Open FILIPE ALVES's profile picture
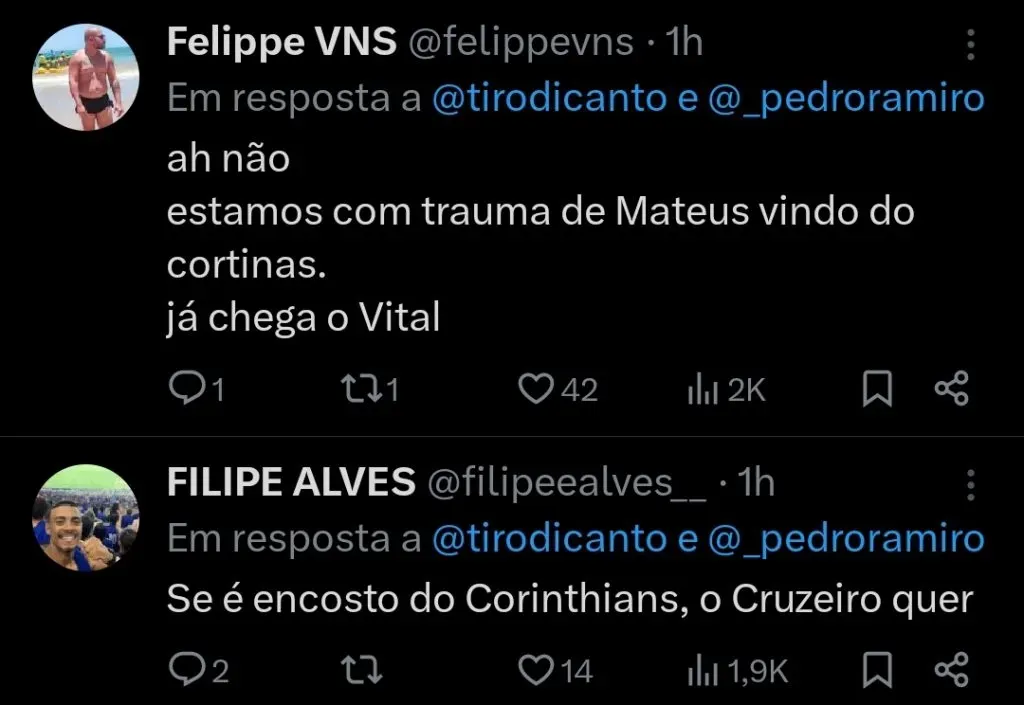The height and width of the screenshot is (705, 1024). pyautogui.click(x=86, y=518)
